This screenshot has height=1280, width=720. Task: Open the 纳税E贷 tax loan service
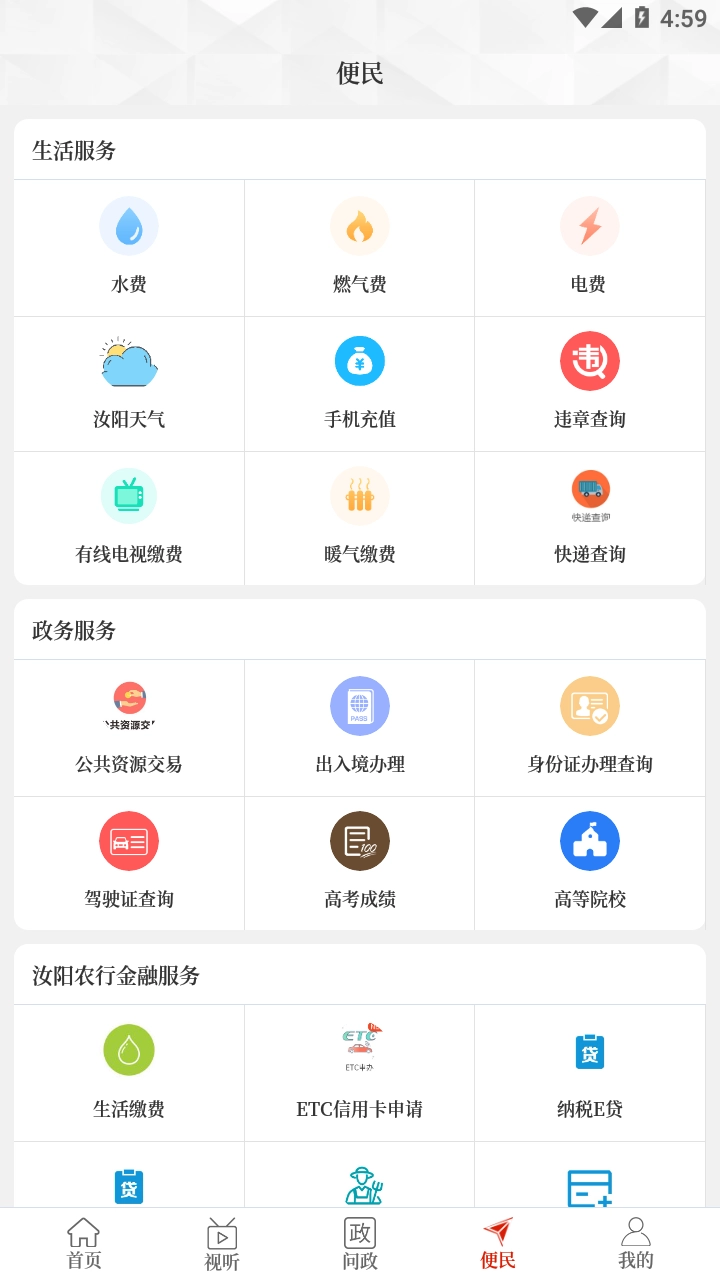coord(590,1072)
